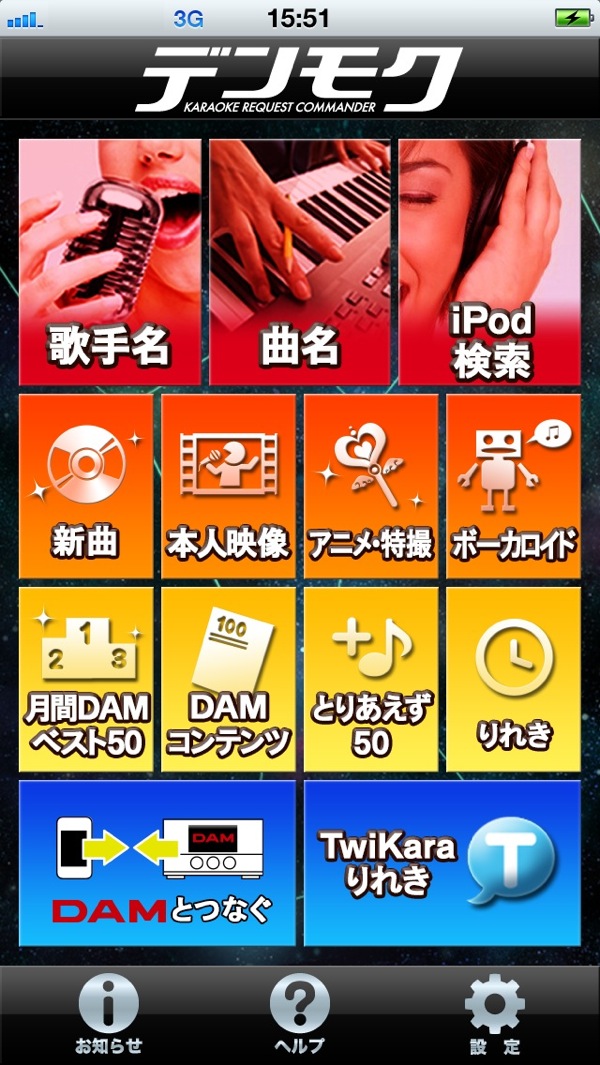
Task: Open the 歌手名 singer search tile
Action: 110,262
